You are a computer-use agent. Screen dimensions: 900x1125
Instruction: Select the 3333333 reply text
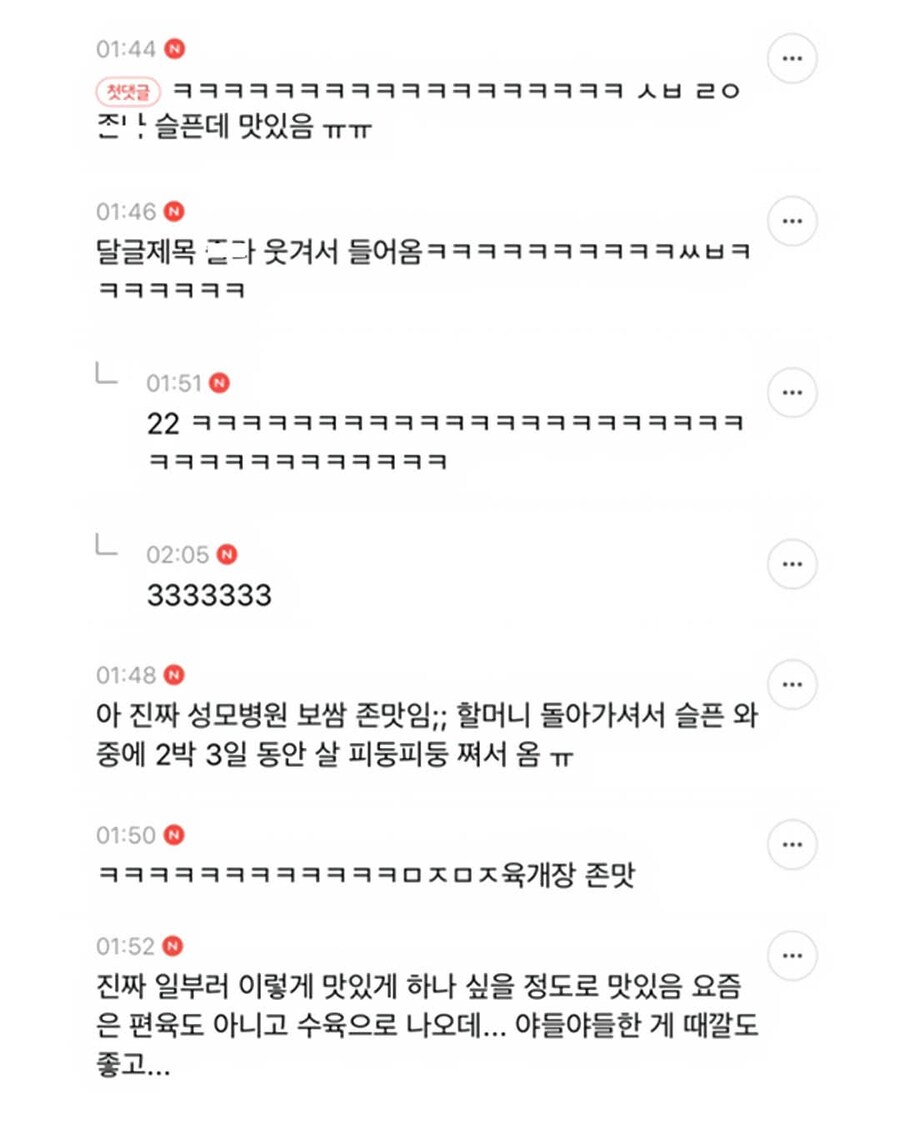tap(212, 596)
